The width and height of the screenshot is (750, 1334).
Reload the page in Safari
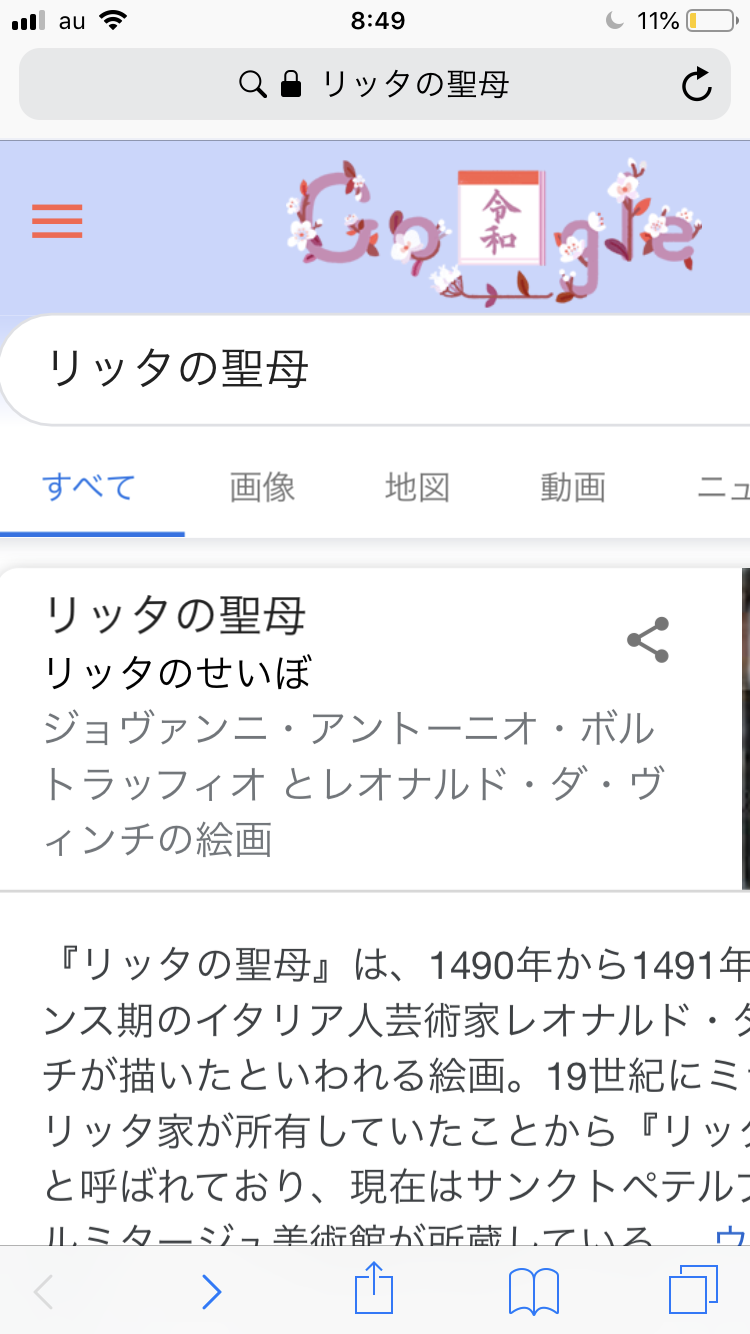click(696, 85)
